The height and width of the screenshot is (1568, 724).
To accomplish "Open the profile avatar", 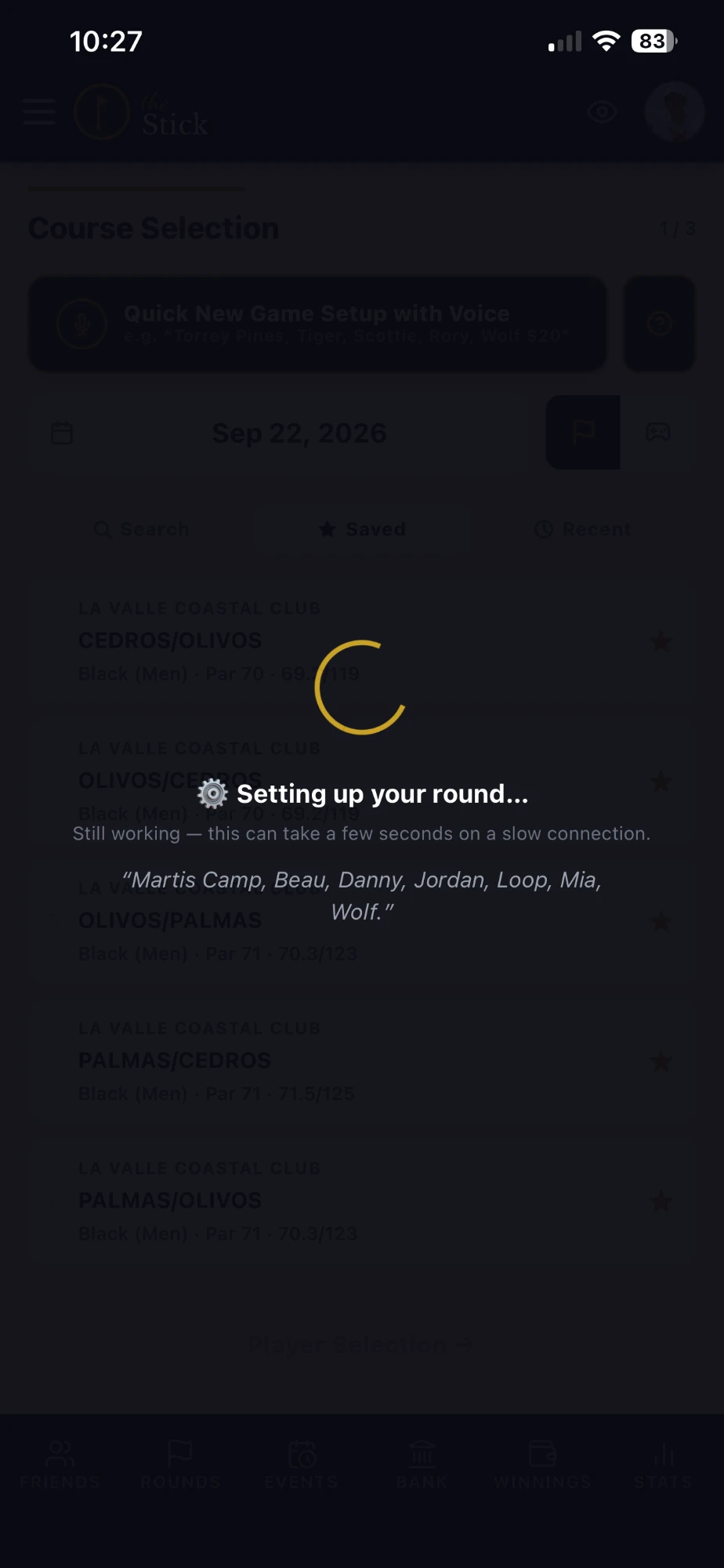I will [x=674, y=112].
